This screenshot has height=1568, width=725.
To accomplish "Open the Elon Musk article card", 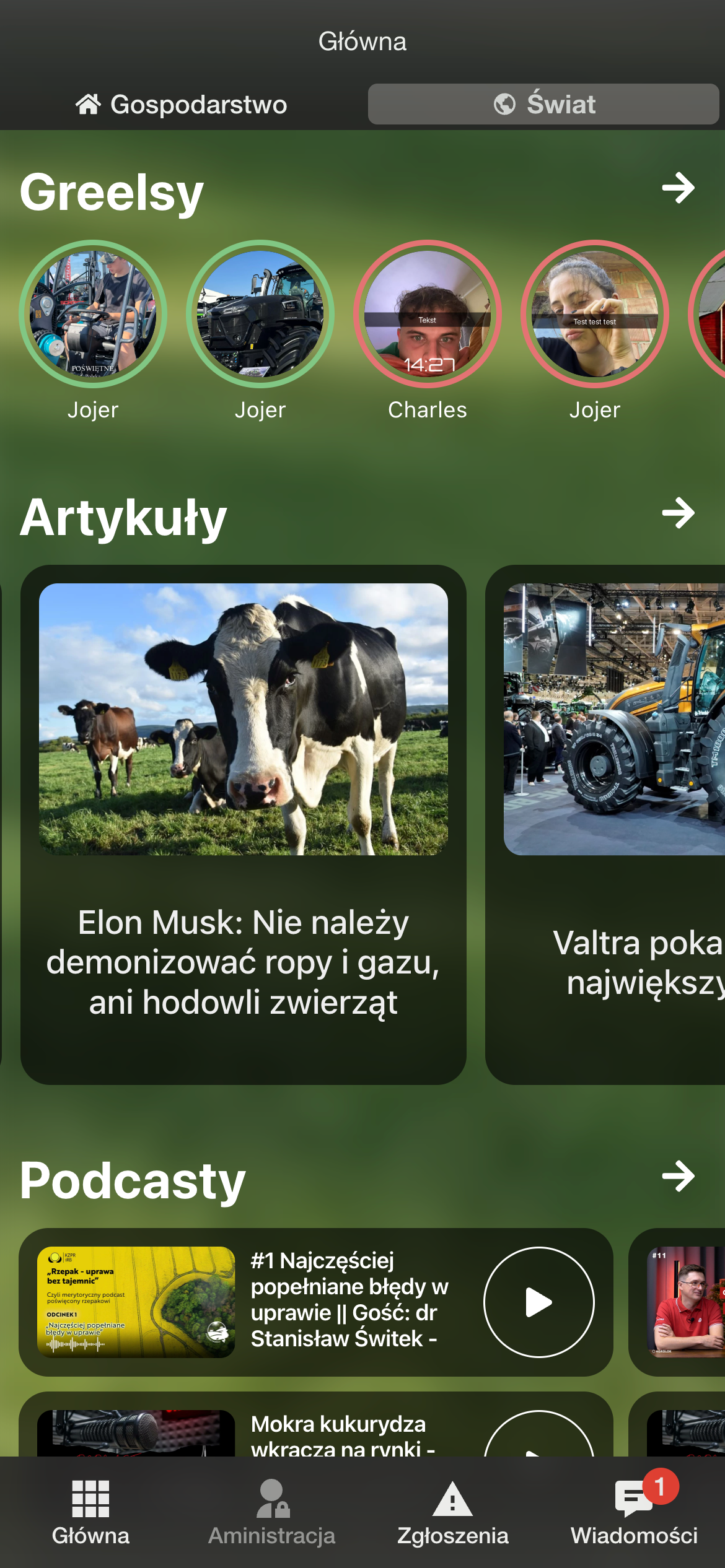I will (x=243, y=824).
